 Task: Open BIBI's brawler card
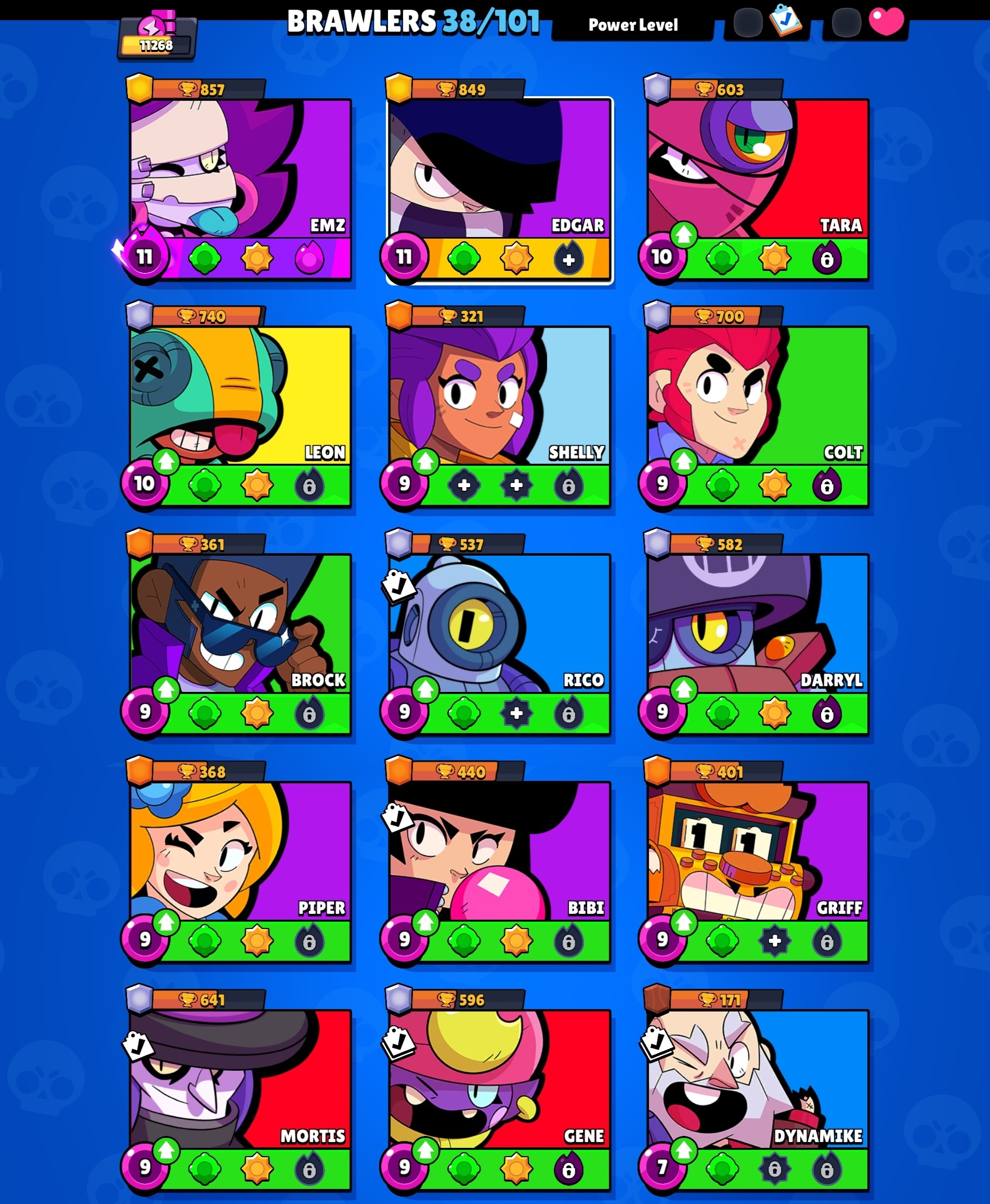click(x=499, y=853)
